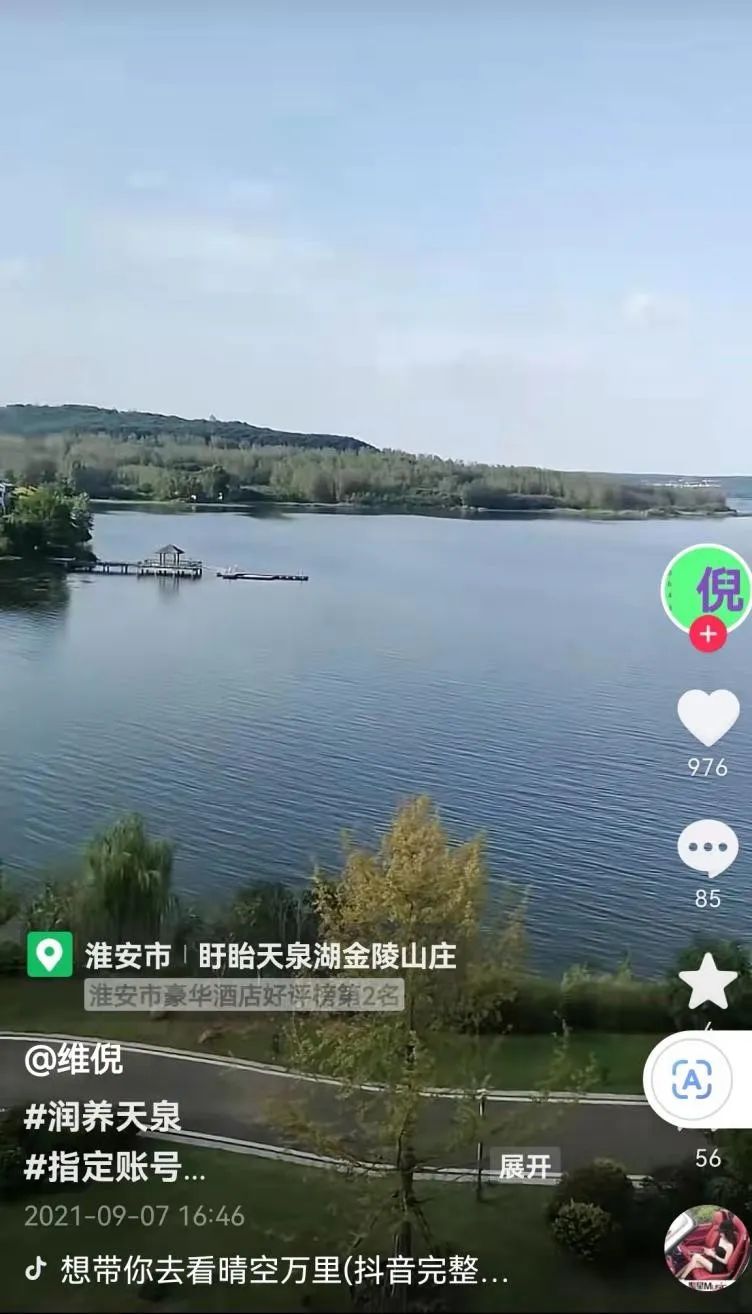
Task: Tap the spinning music disc
Action: click(x=707, y=1247)
